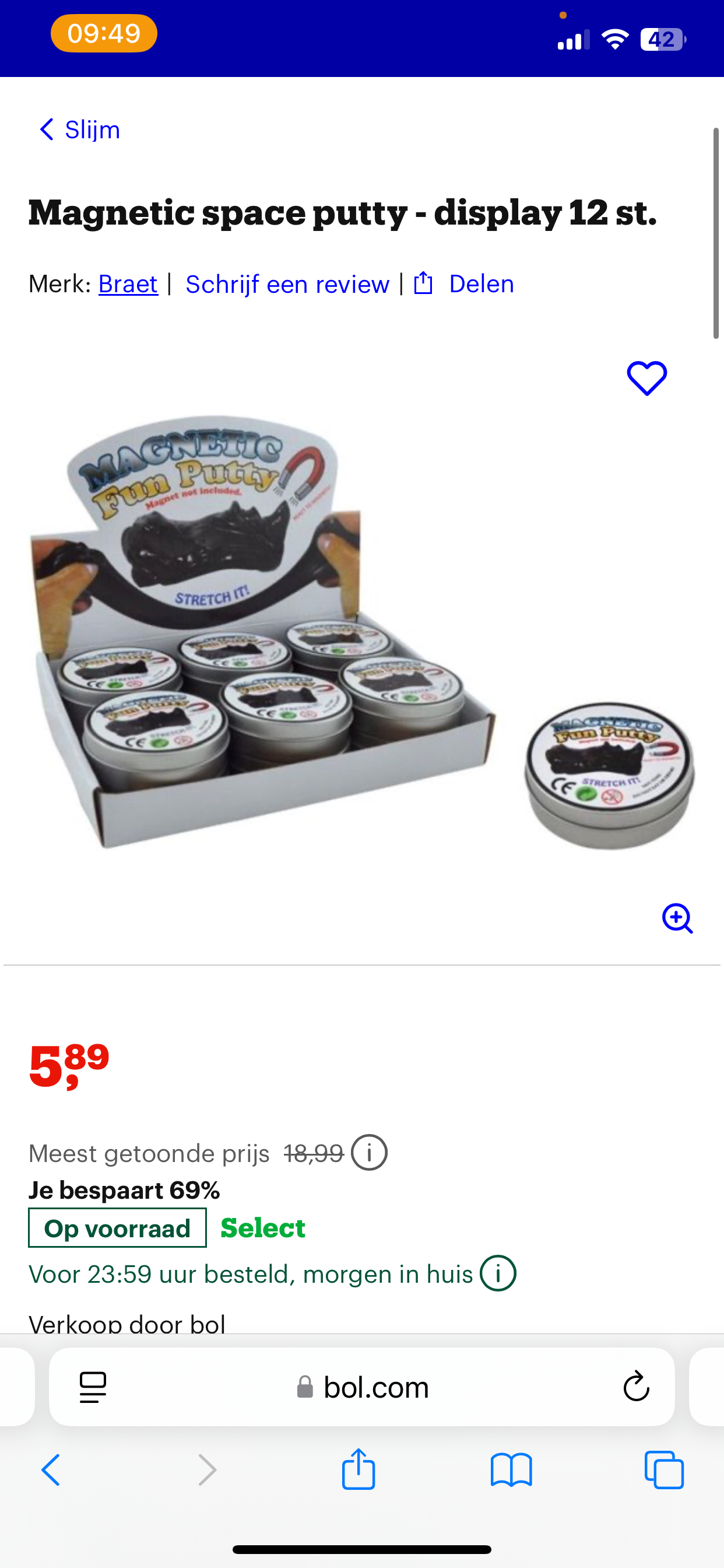724x1568 pixels.
Task: Zoom in on the product image
Action: tap(677, 918)
